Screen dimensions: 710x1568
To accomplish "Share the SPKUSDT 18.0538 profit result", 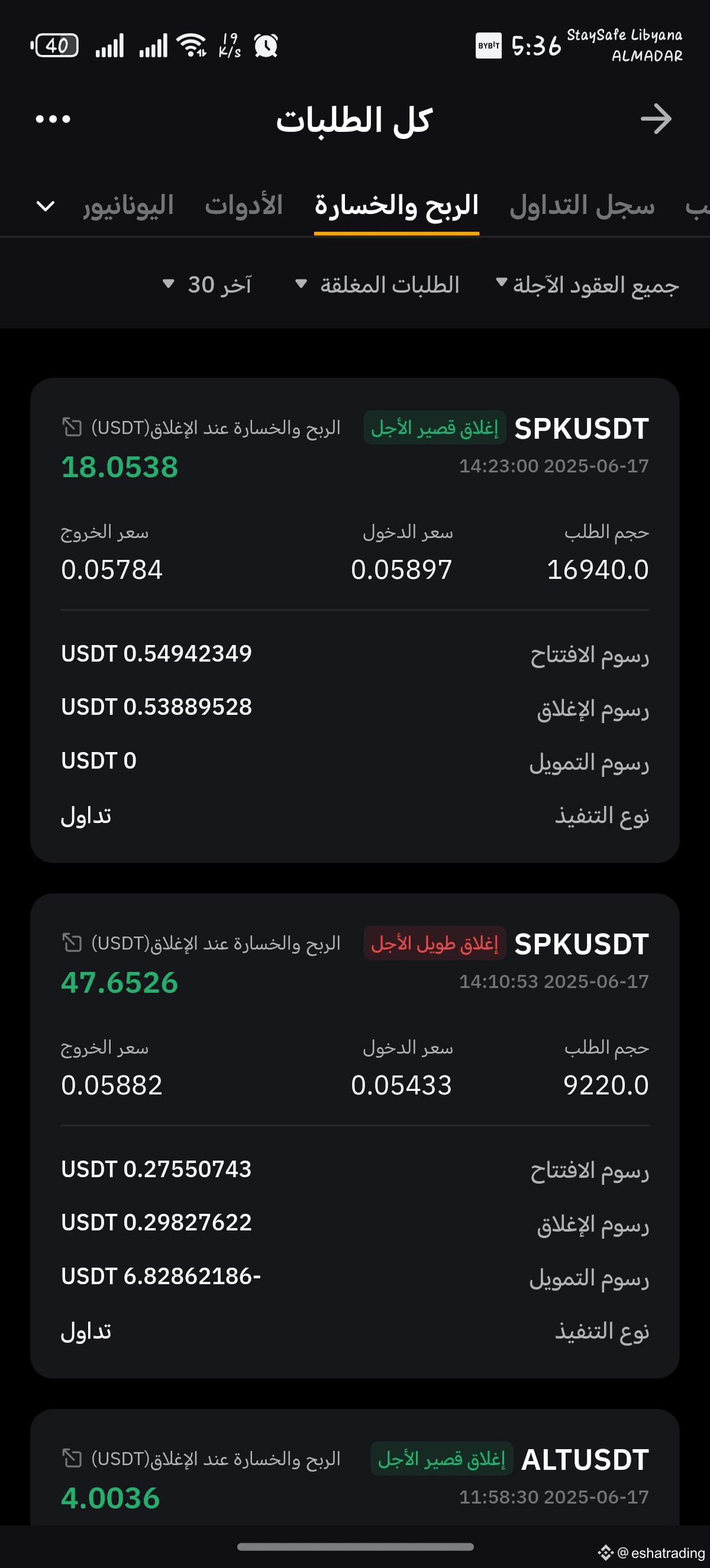I will [x=72, y=427].
